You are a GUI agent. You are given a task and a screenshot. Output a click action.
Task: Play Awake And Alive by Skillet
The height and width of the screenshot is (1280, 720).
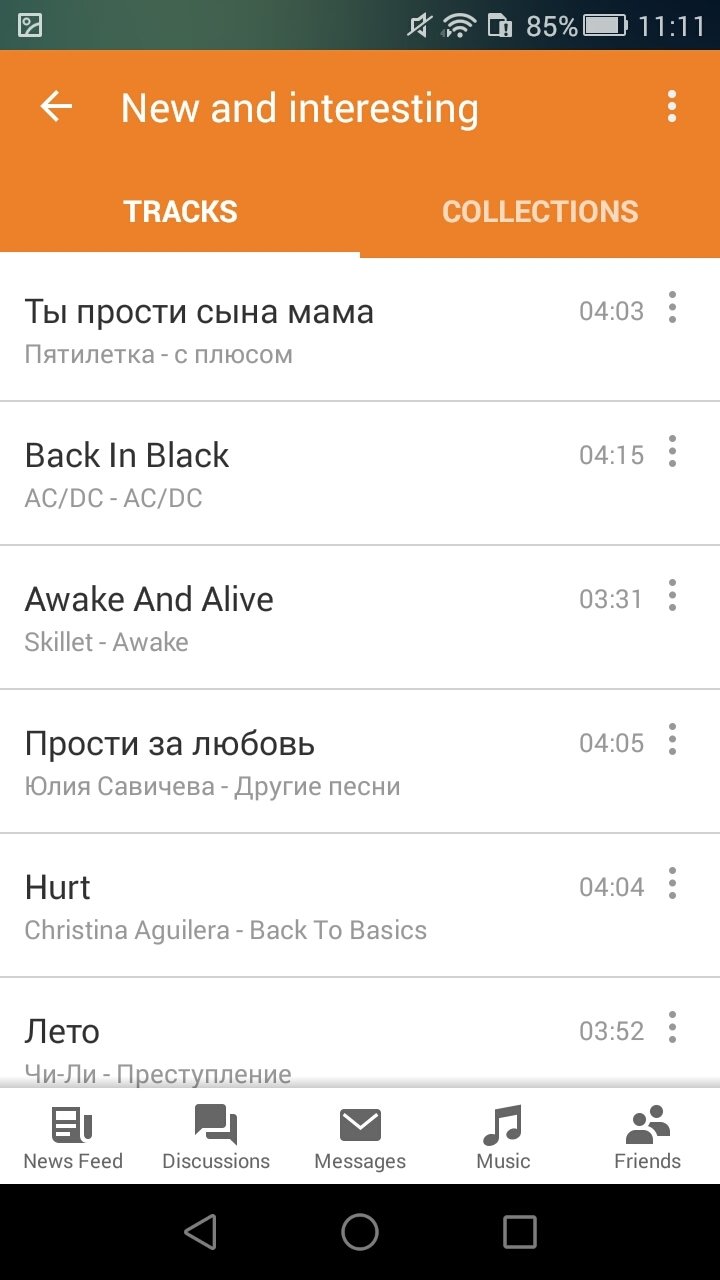click(360, 618)
